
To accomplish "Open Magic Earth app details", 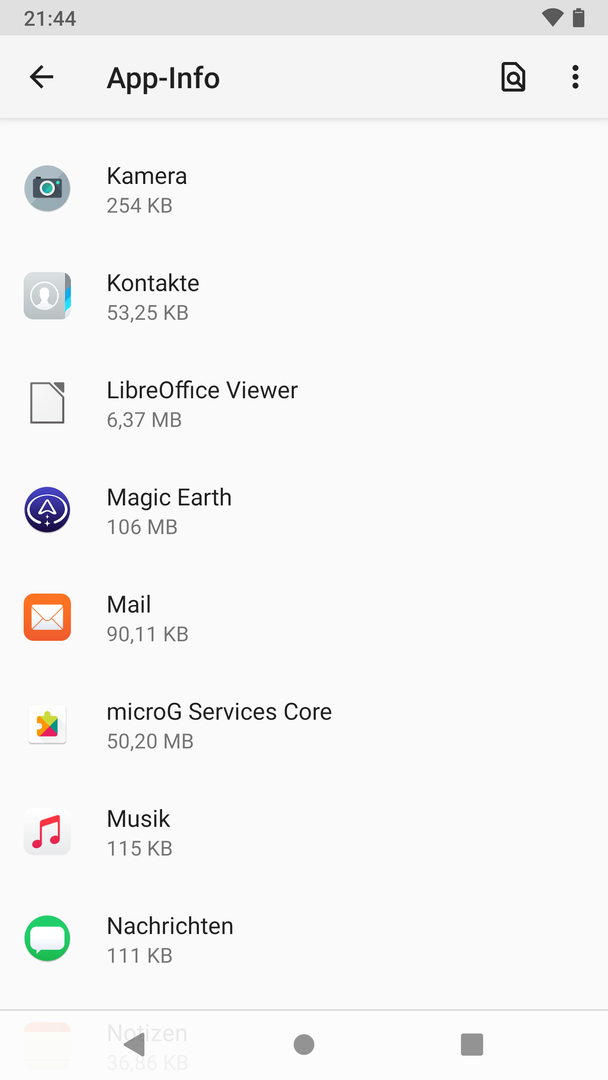I will click(x=304, y=510).
